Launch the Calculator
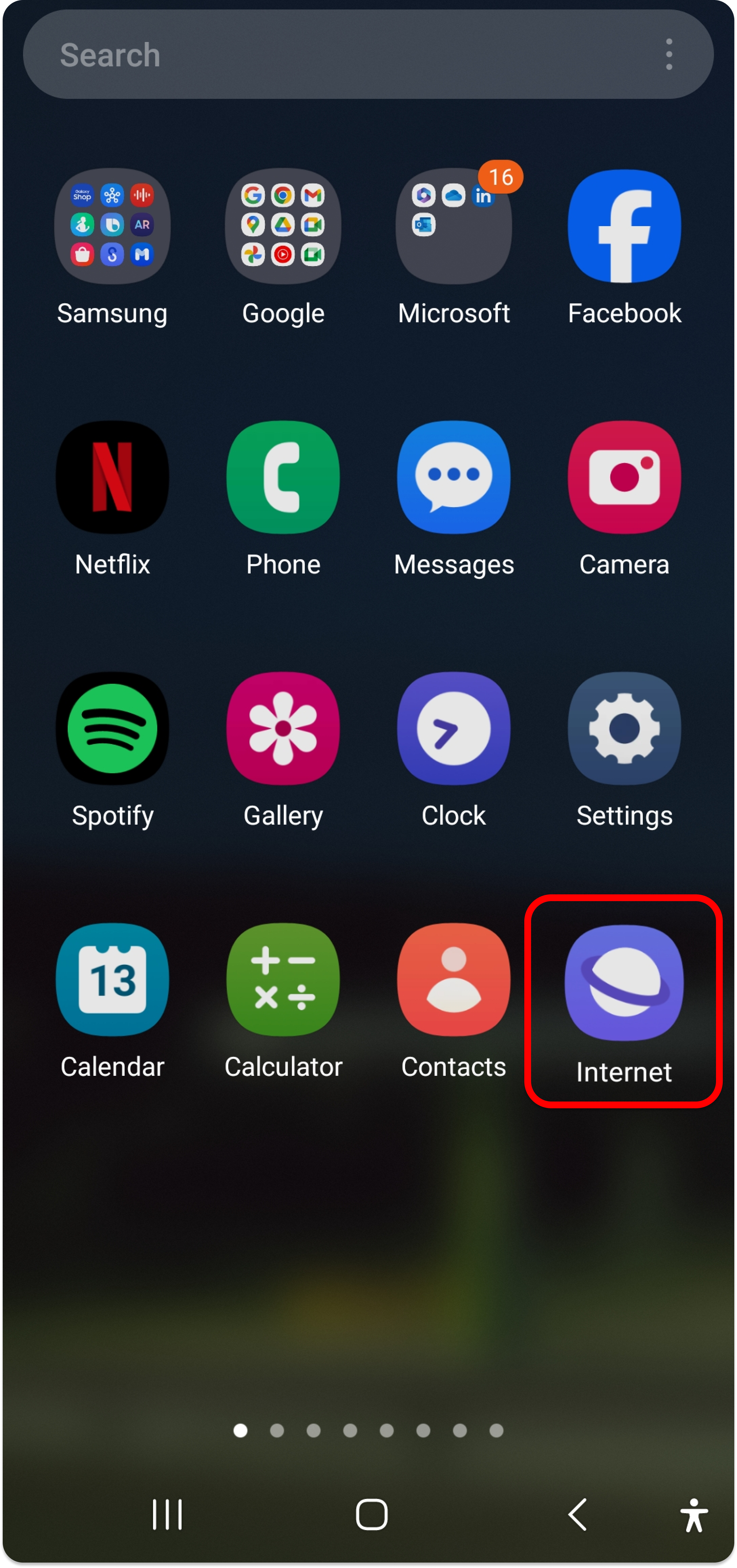The height and width of the screenshot is (1568, 737). pos(283,979)
